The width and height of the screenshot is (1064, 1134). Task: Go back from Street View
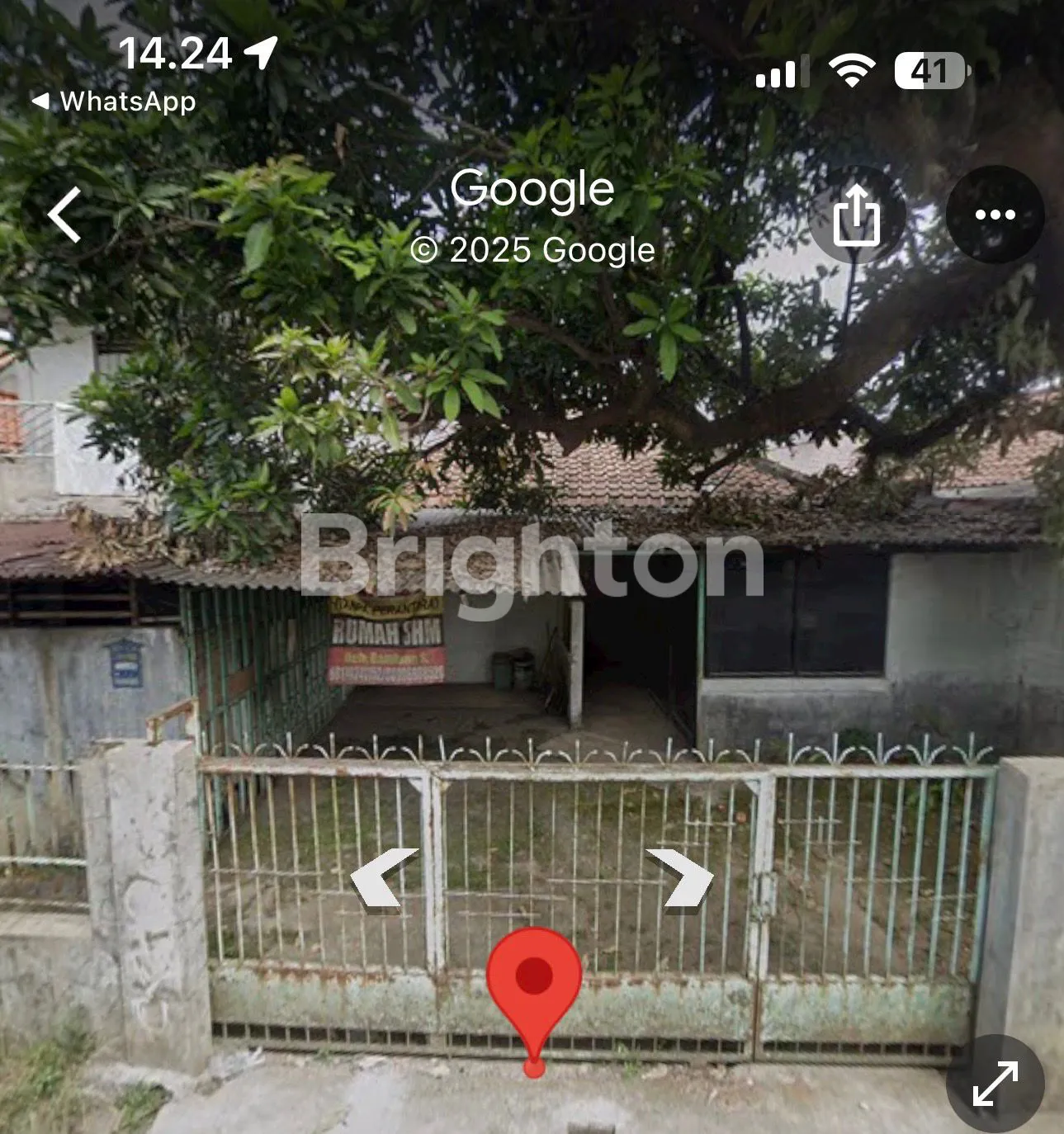(x=66, y=215)
